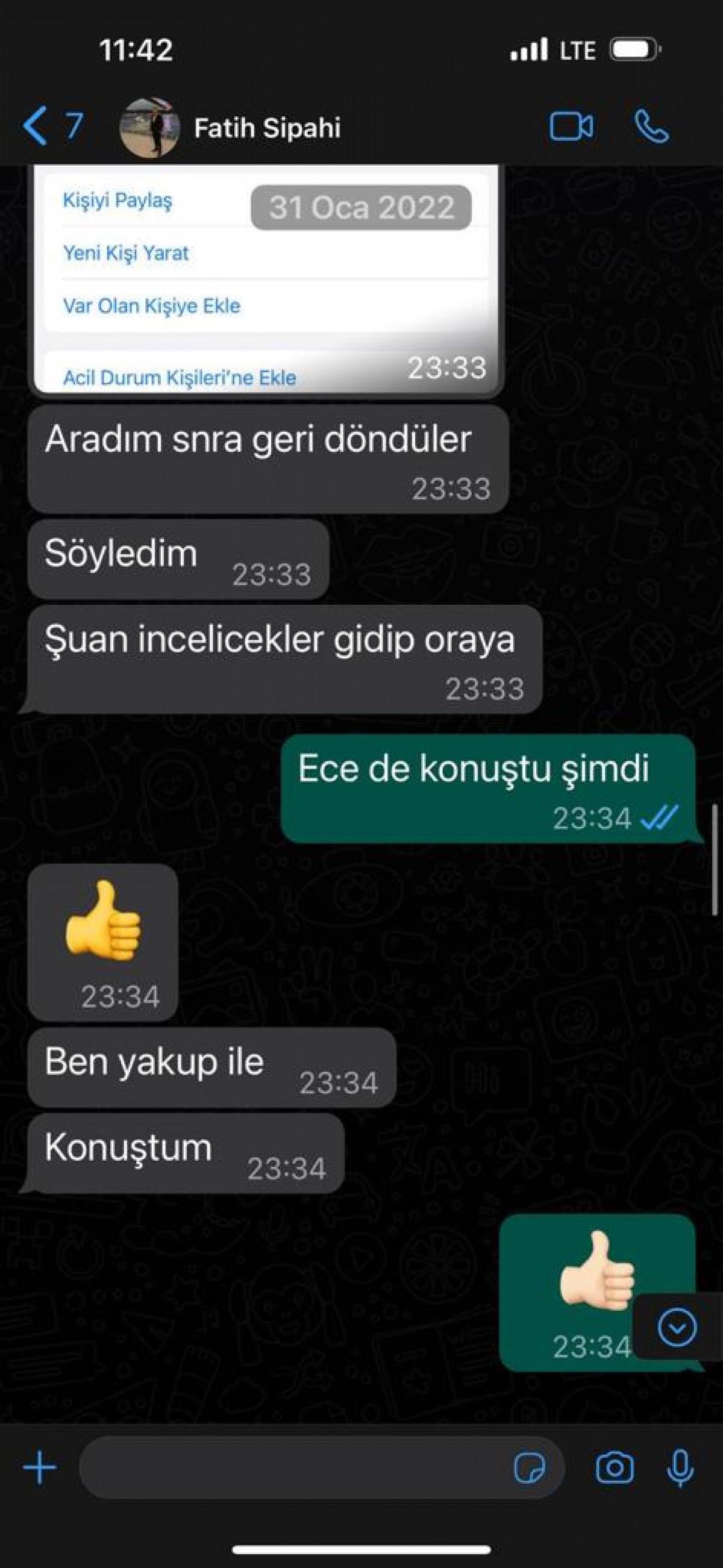Focus the message text field
Screen dimensions: 723x1568
click(x=292, y=1467)
